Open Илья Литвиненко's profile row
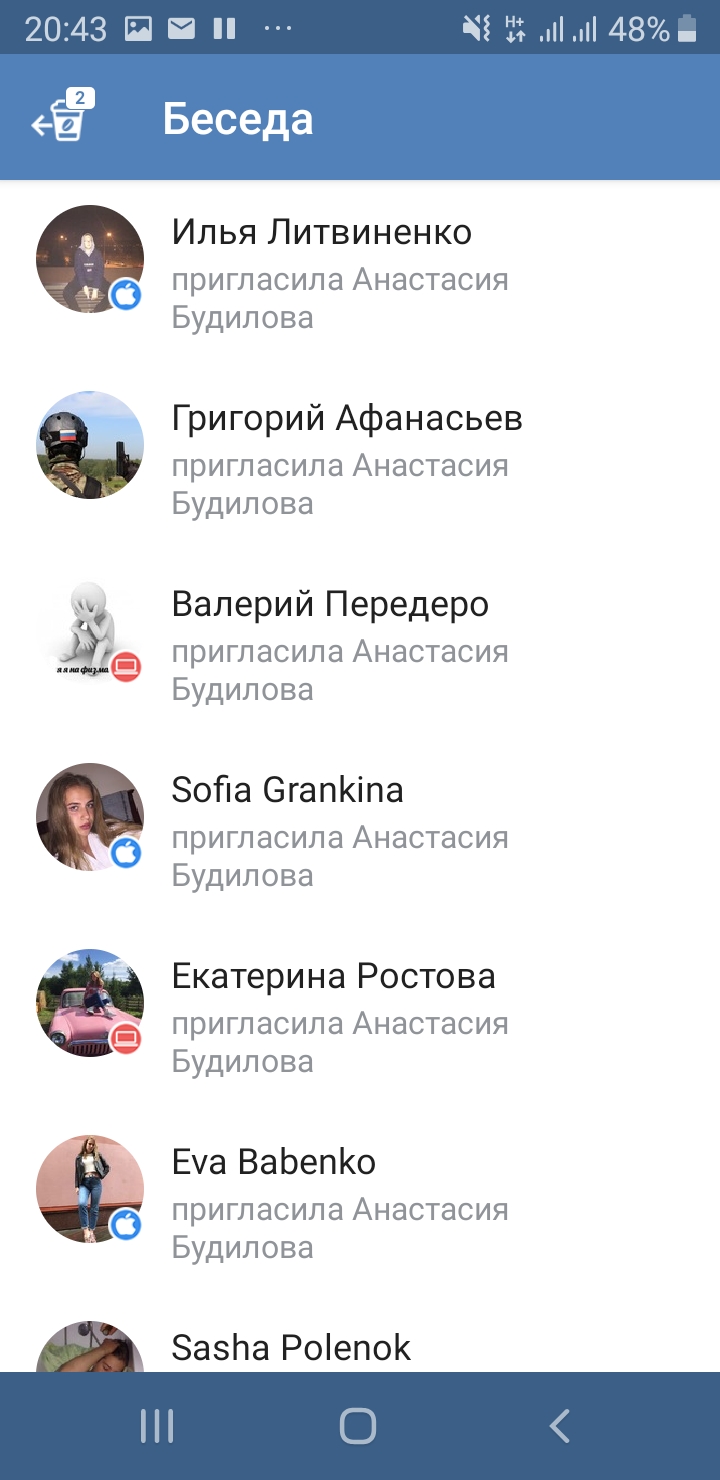Screen dimensions: 720x1480 (360, 274)
